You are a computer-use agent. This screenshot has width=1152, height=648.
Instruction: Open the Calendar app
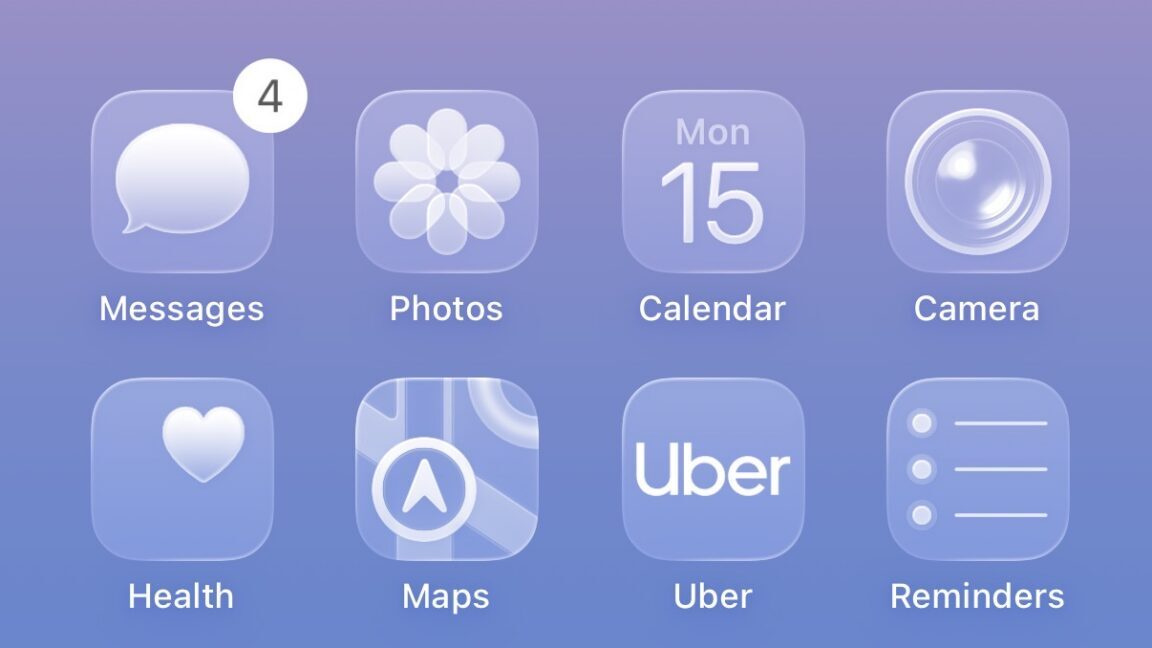coord(713,182)
